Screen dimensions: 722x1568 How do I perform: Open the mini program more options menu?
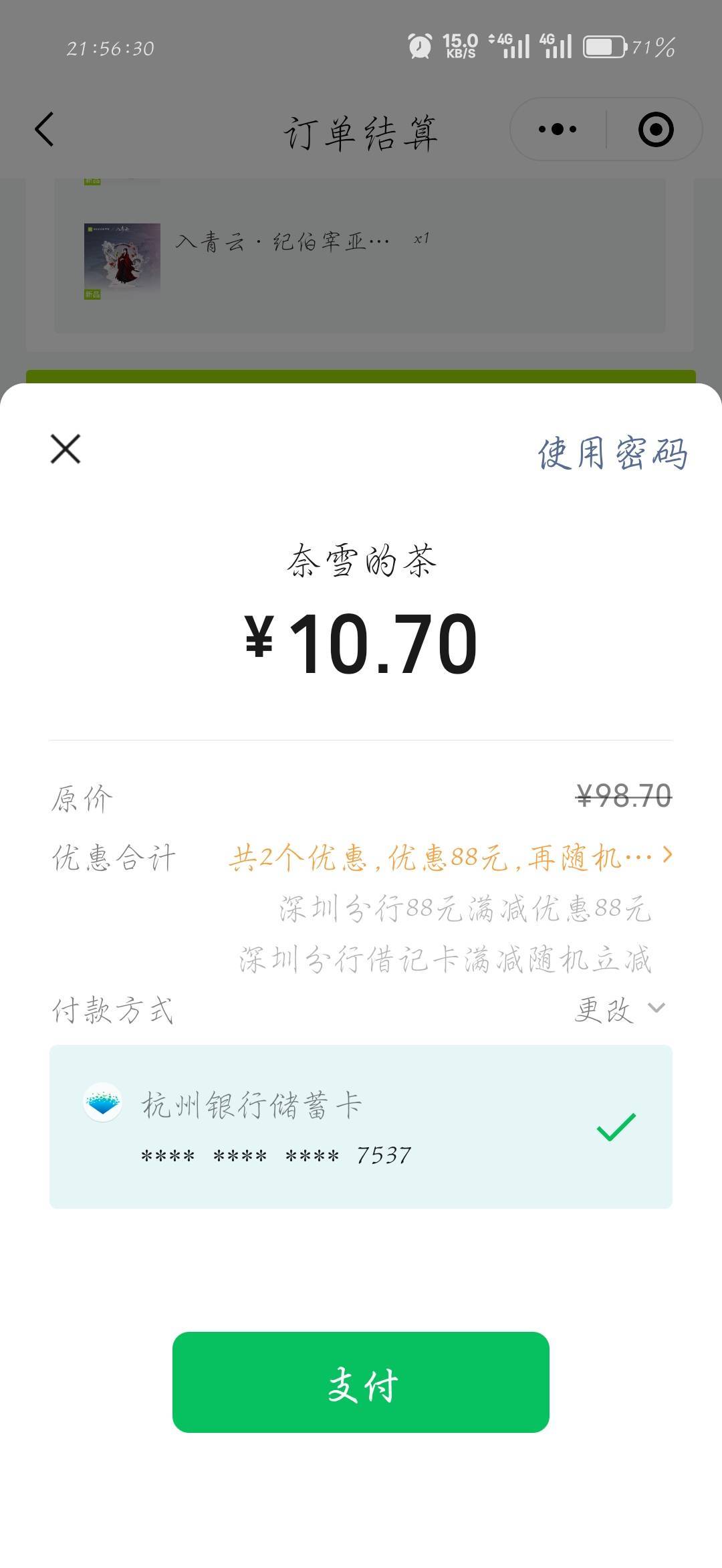(x=558, y=129)
